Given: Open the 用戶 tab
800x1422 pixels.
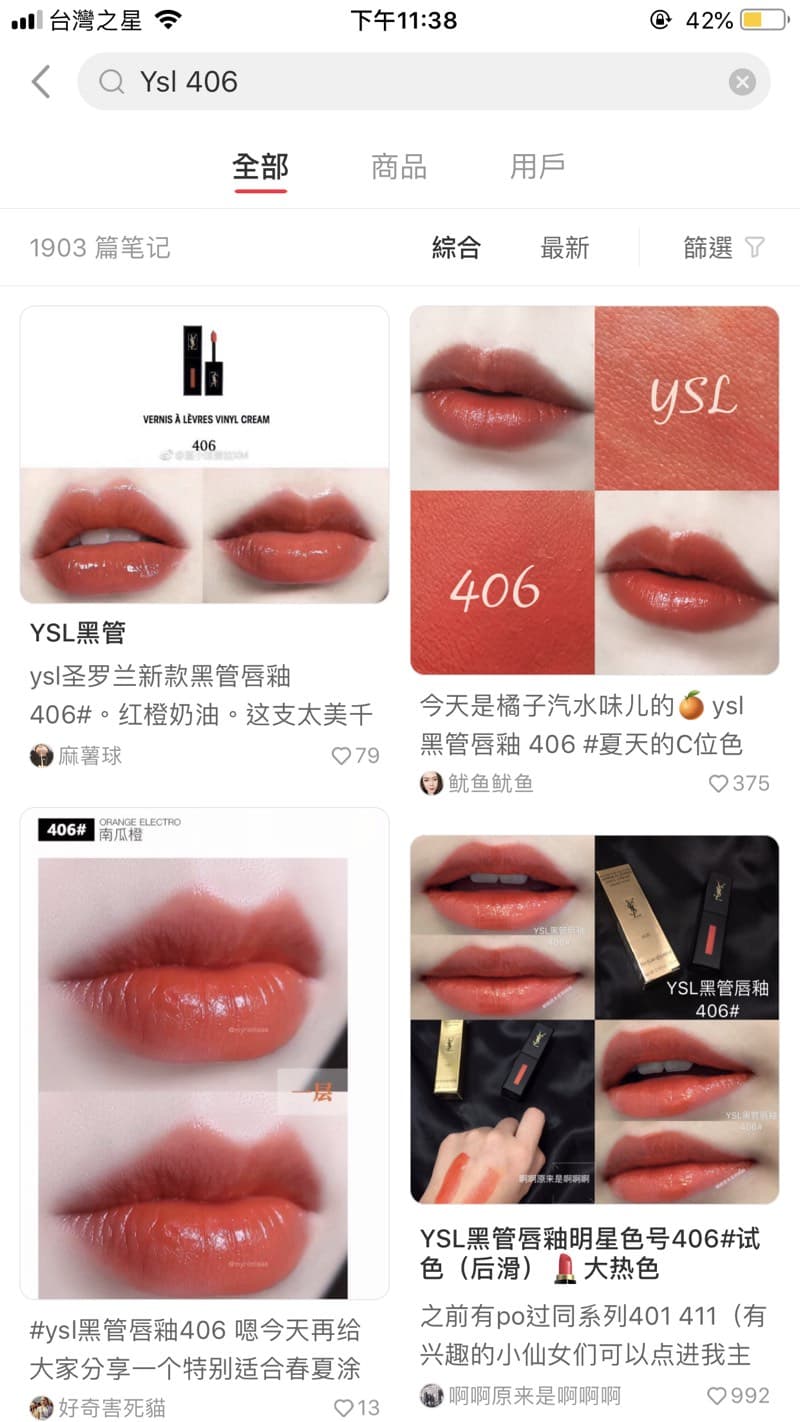Looking at the screenshot, I should (x=538, y=168).
